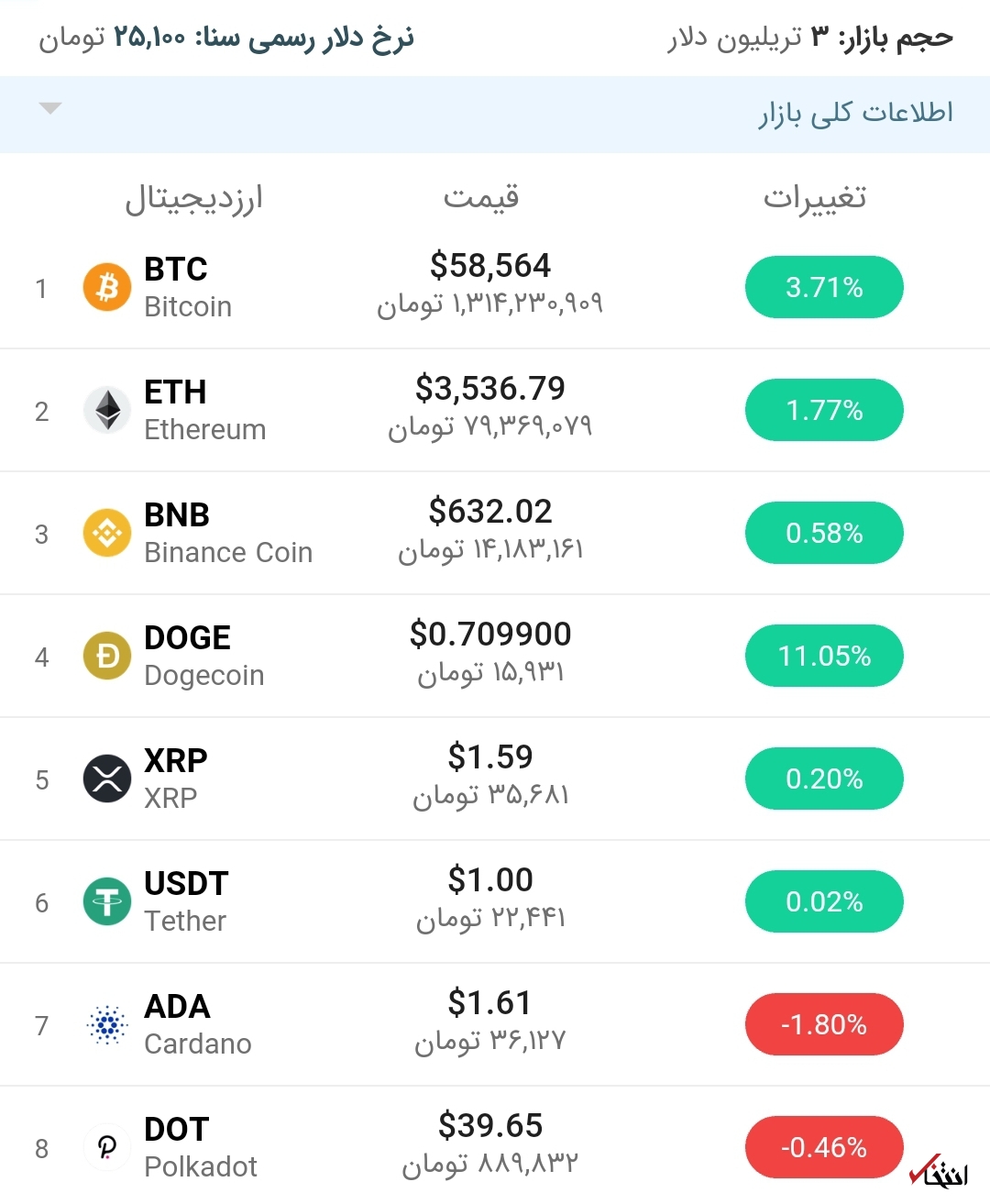
Task: Select the Dogecoin logo icon
Action: coord(106,656)
